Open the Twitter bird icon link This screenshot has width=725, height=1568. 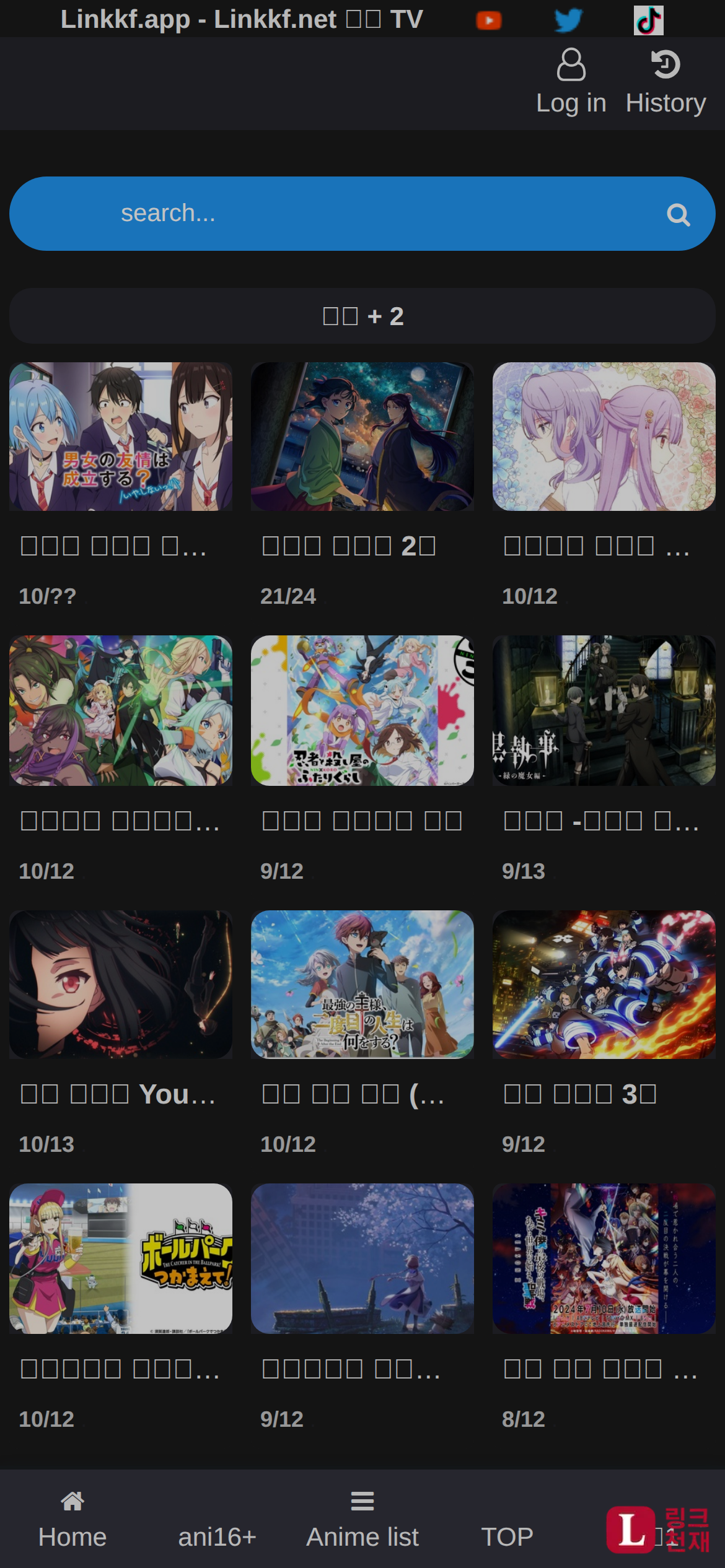tap(568, 20)
